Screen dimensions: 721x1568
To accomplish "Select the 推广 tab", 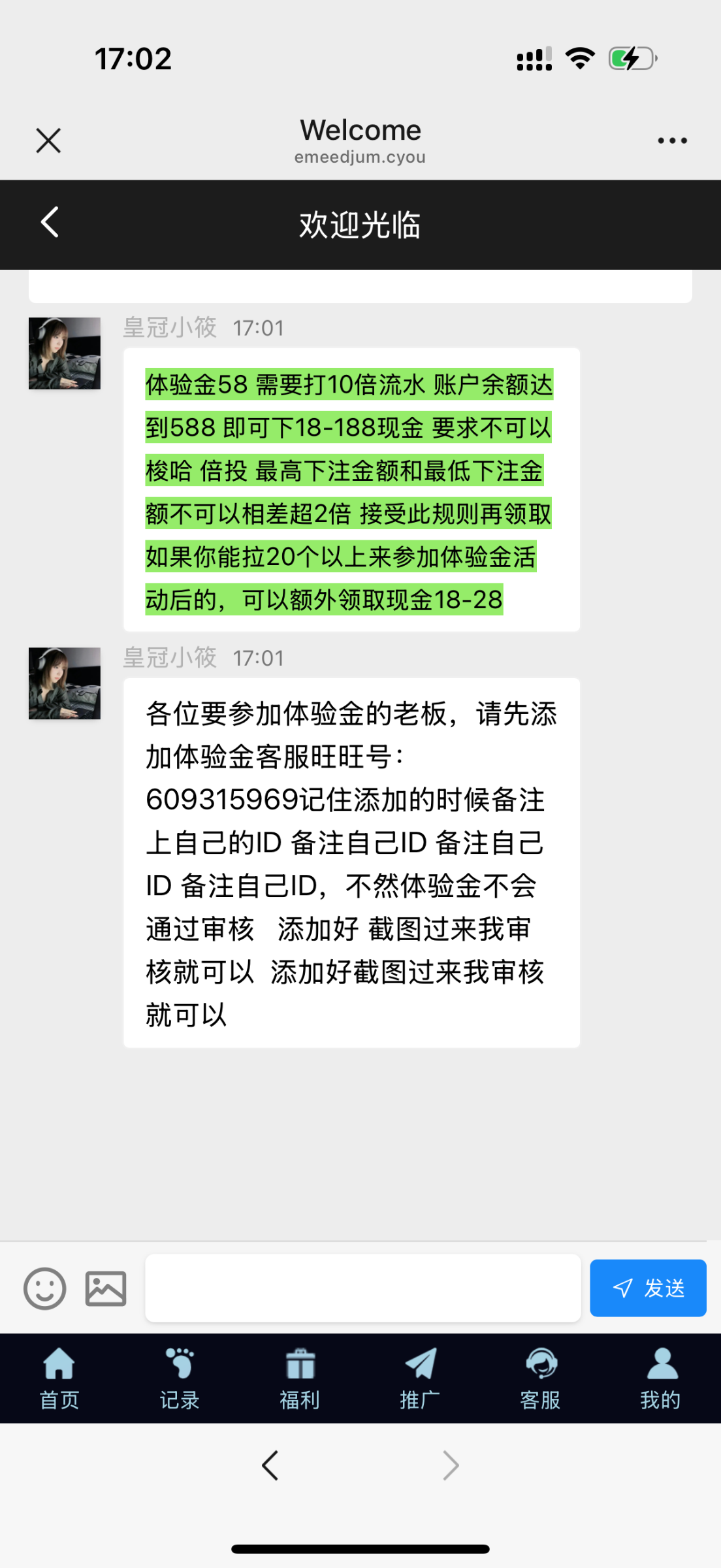I will tap(420, 1379).
